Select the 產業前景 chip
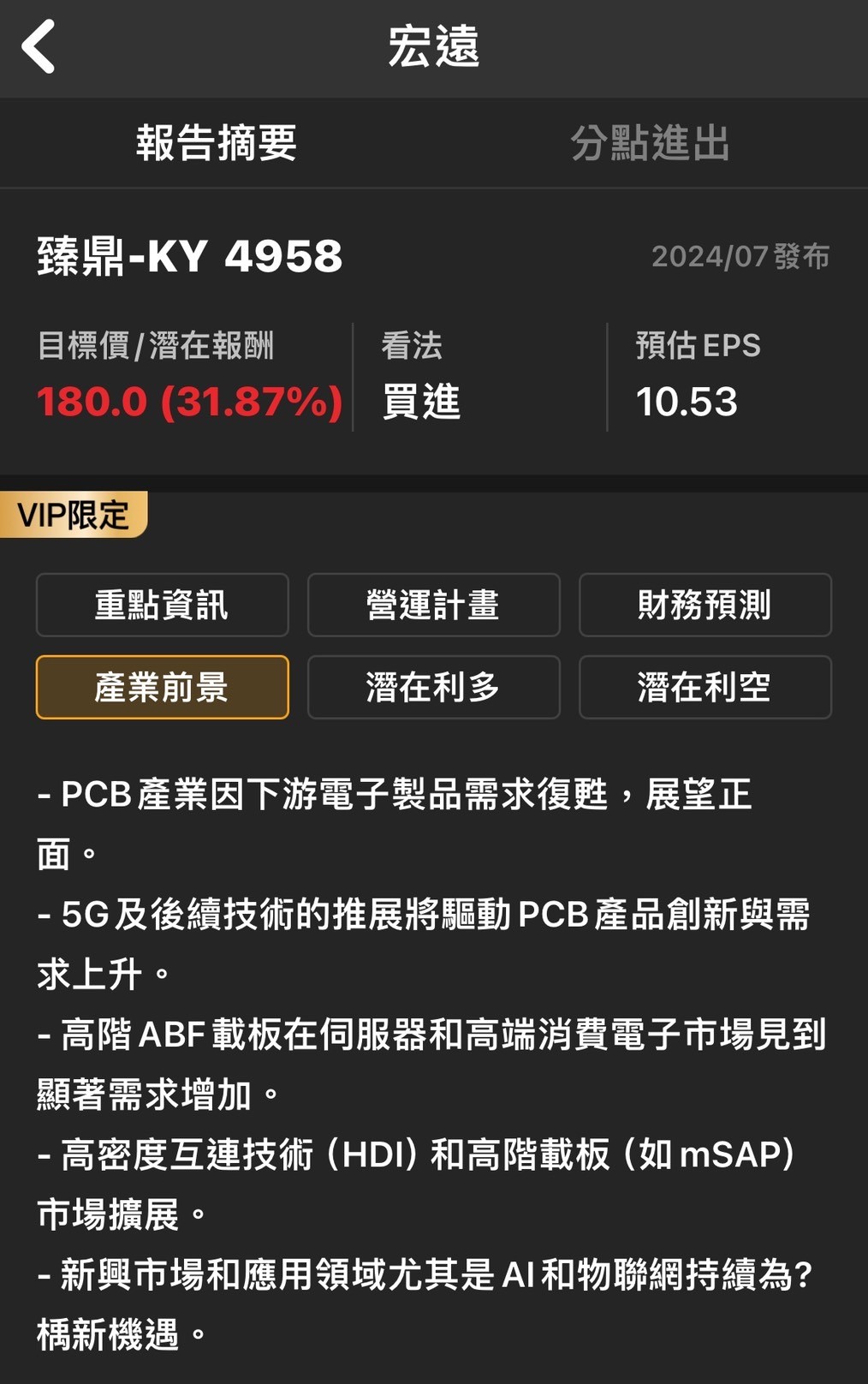 [x=163, y=687]
